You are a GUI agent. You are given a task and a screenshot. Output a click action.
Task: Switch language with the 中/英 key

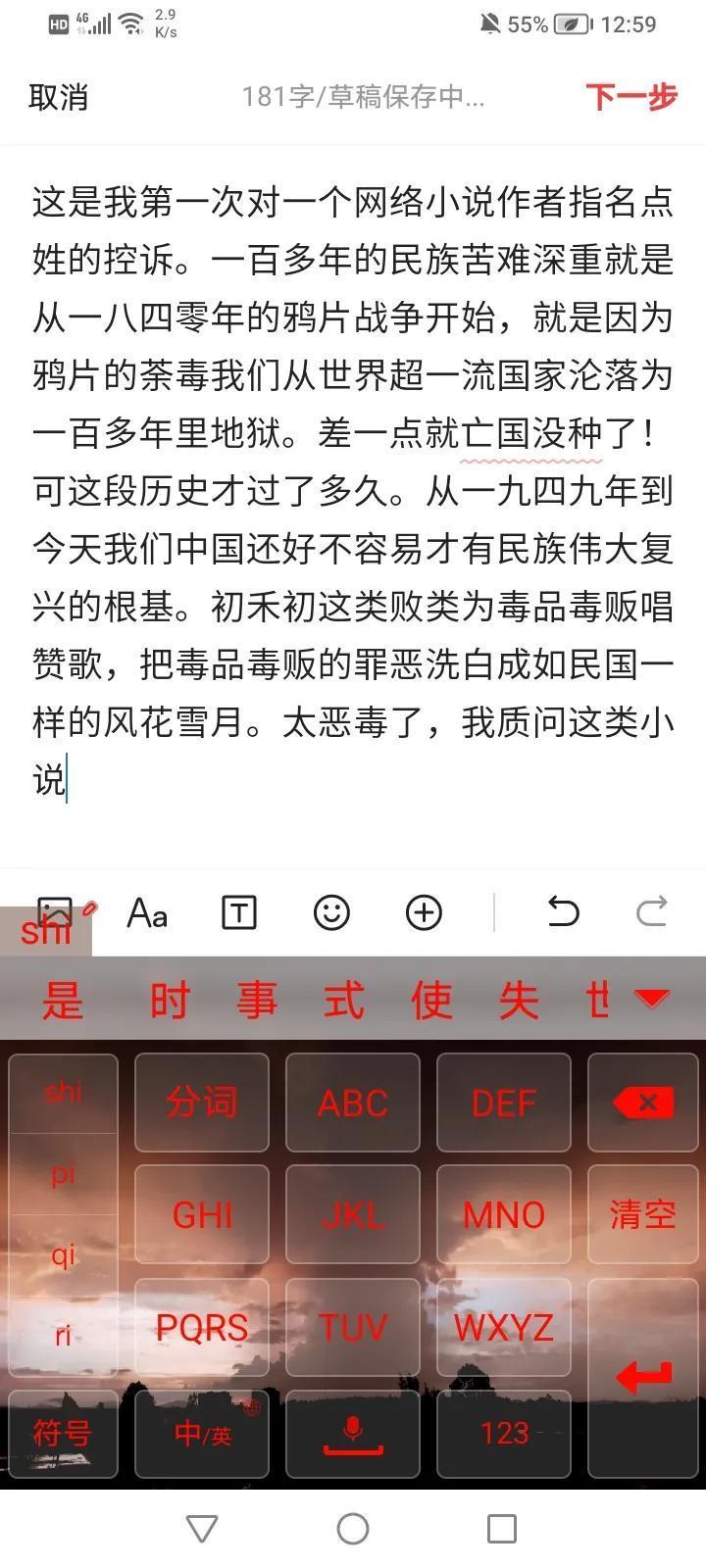point(202,1434)
